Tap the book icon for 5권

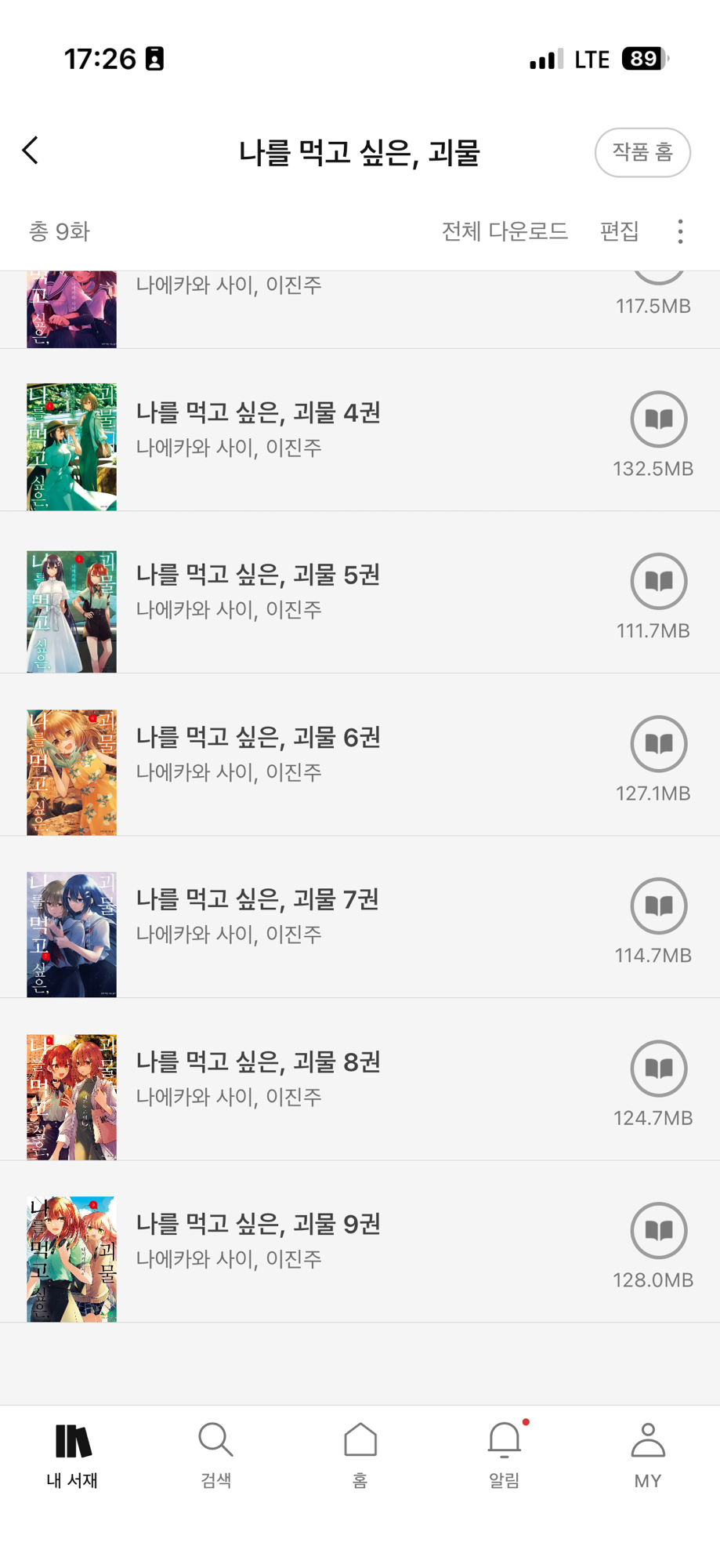pyautogui.click(x=658, y=581)
